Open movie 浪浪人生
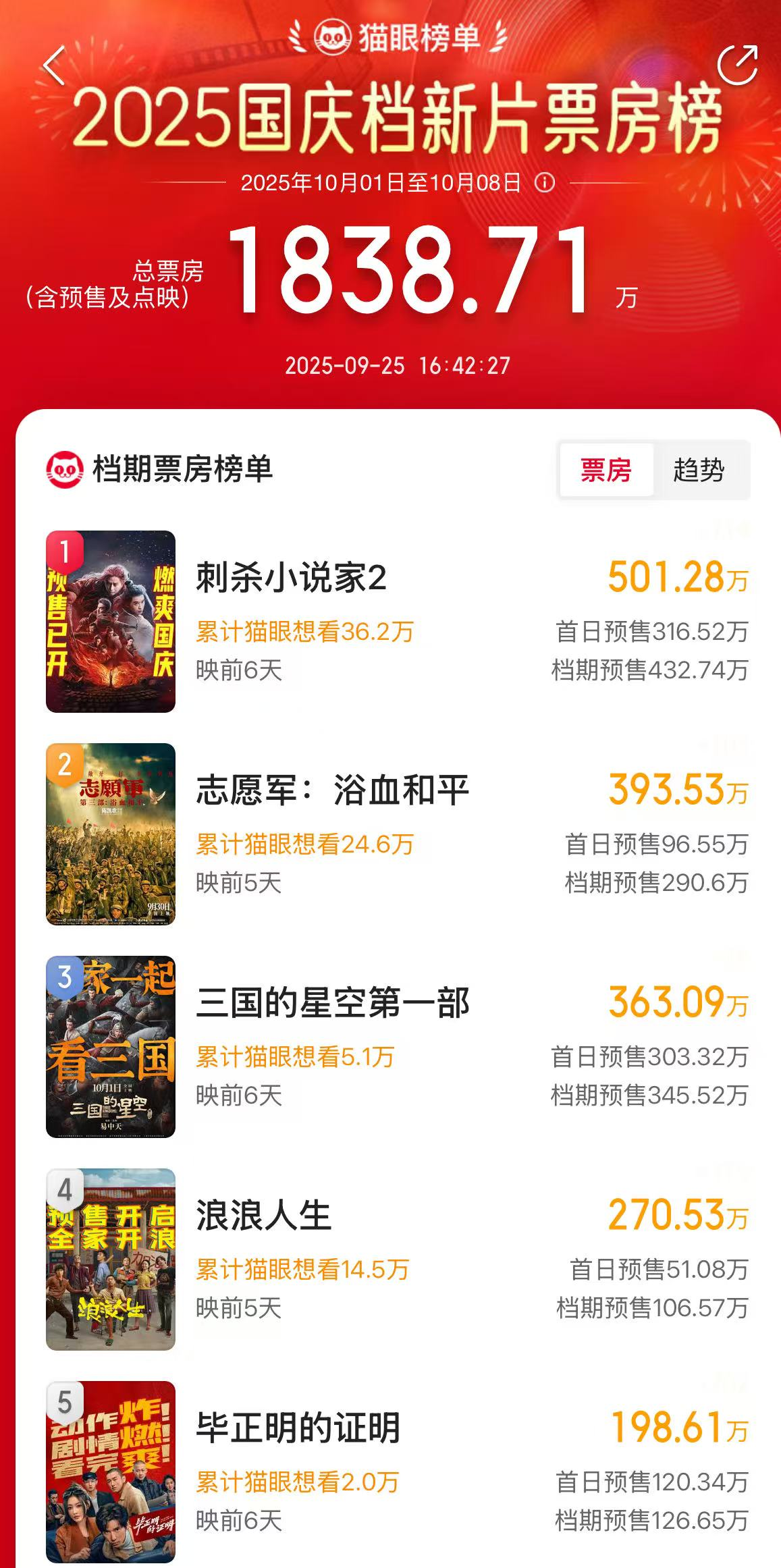The height and width of the screenshot is (1568, 781). point(264,1216)
